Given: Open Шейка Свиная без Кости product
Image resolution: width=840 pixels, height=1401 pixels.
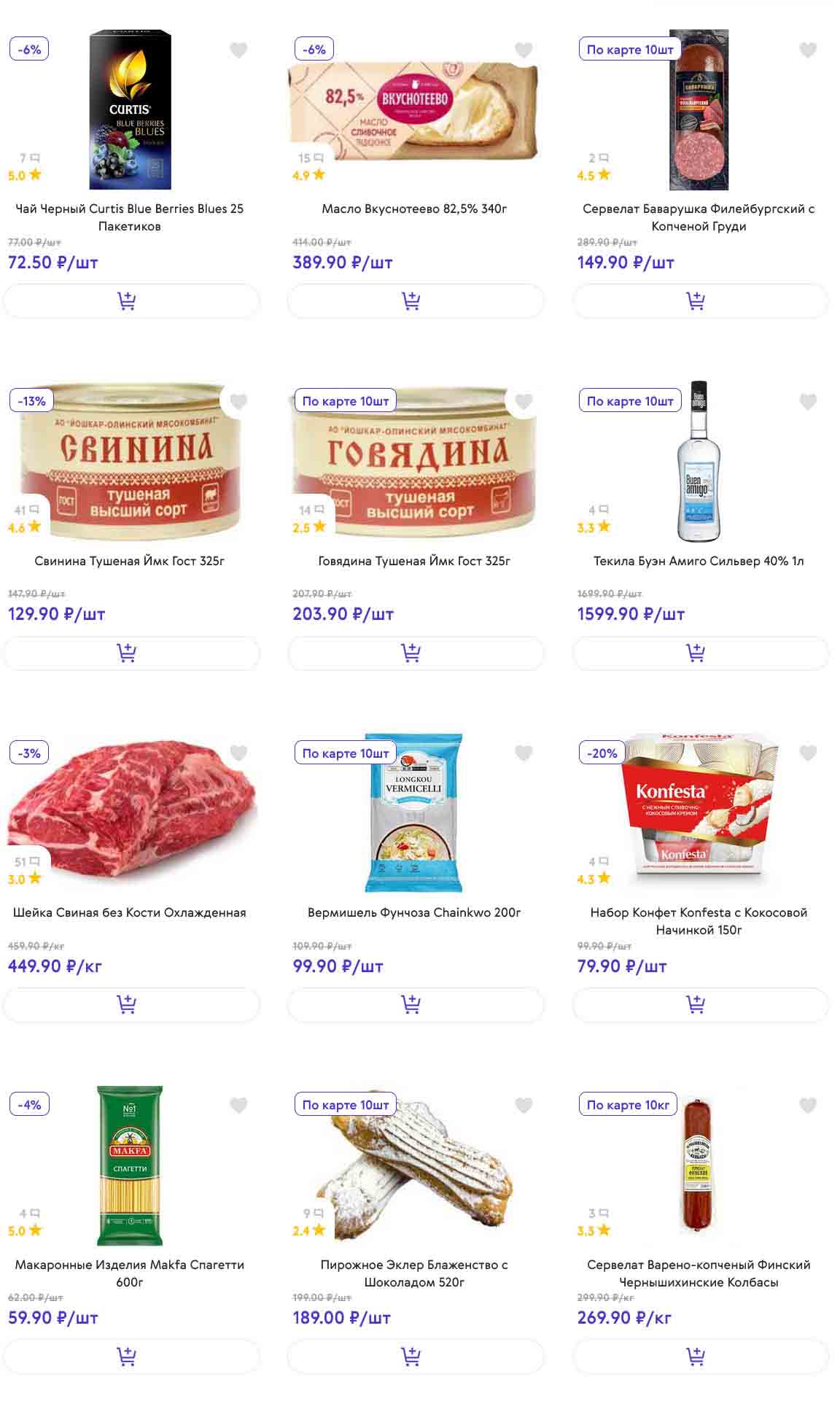Looking at the screenshot, I should (130, 912).
